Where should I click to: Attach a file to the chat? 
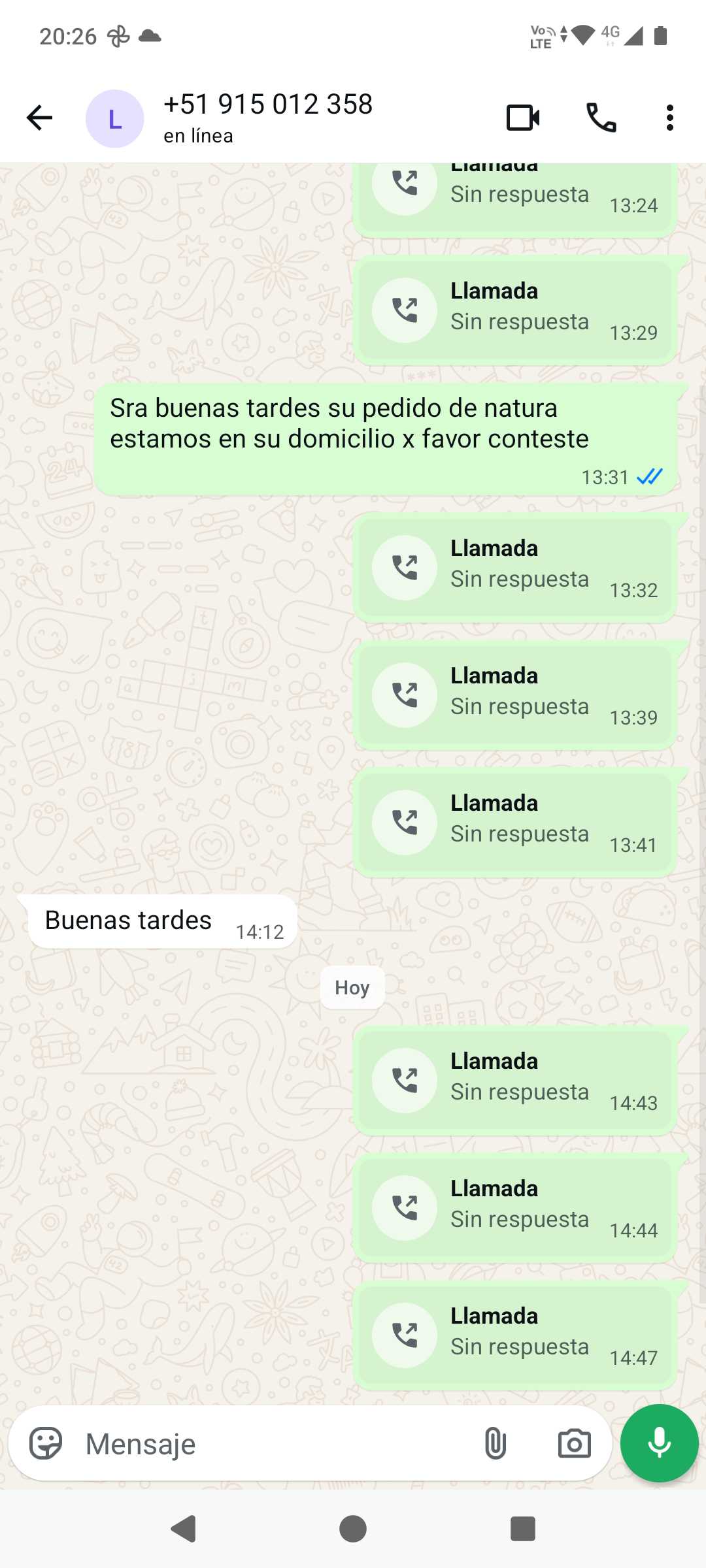(495, 1443)
